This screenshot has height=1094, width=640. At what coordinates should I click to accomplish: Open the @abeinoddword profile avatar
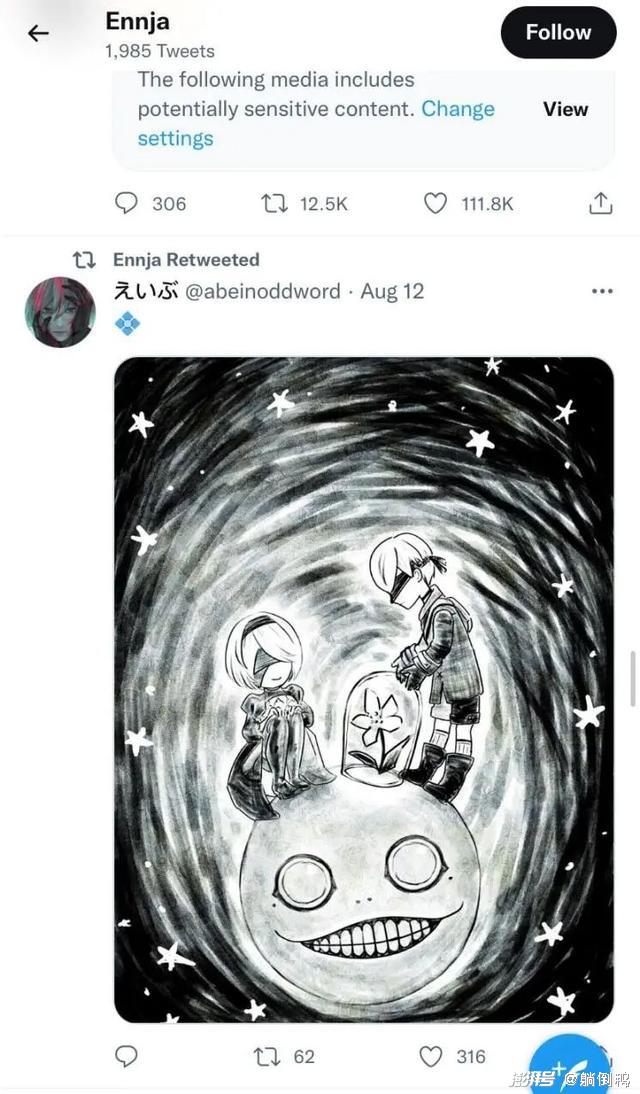coord(60,312)
